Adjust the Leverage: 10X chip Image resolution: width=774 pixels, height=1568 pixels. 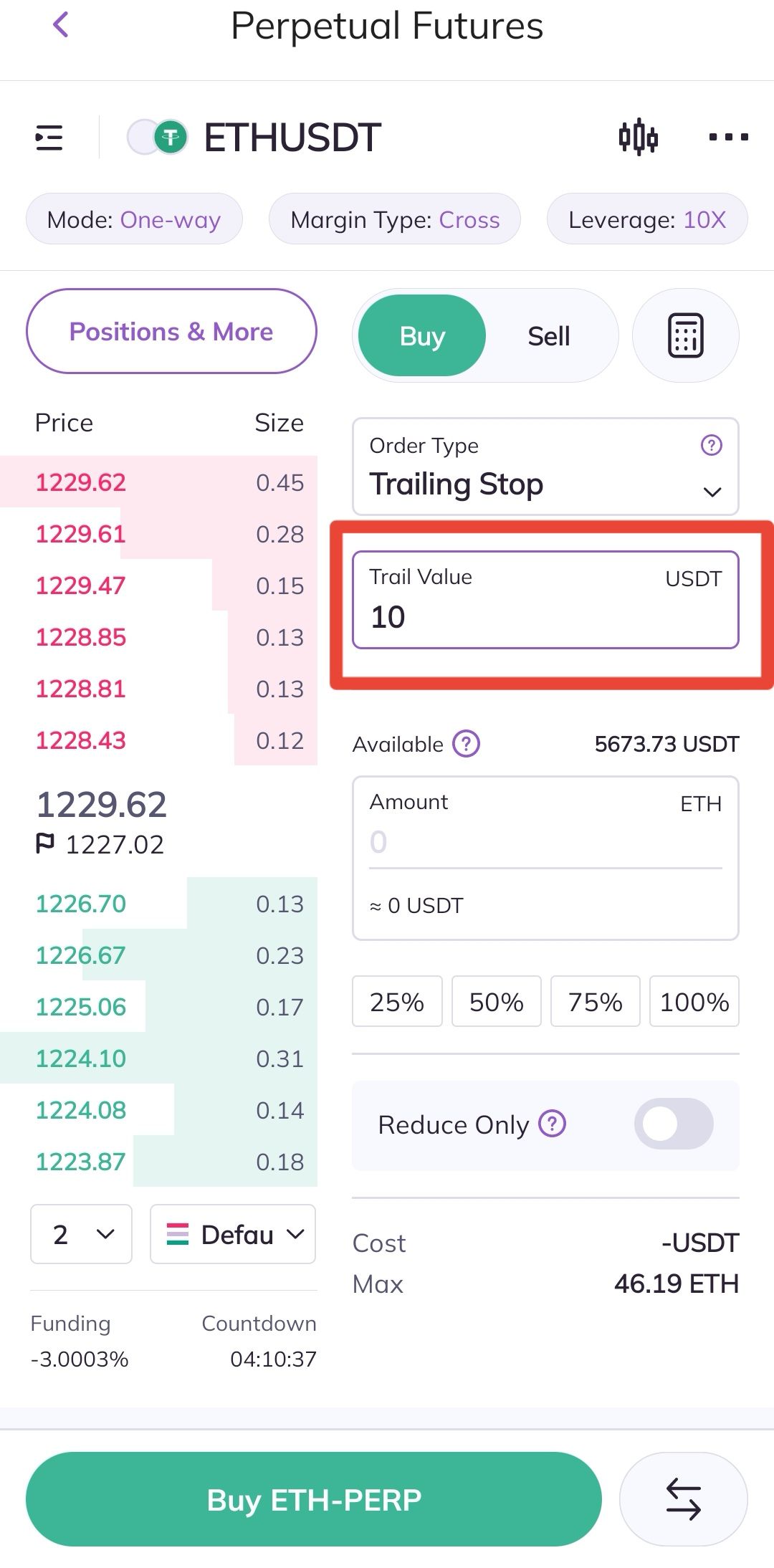(647, 219)
